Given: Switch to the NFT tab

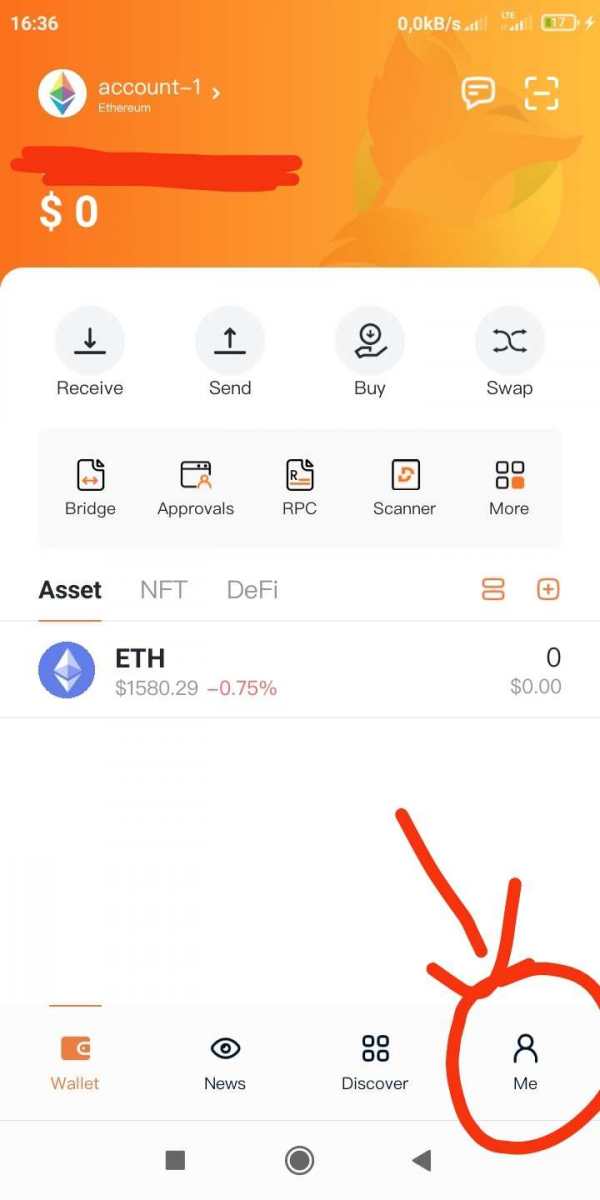Looking at the screenshot, I should click(x=163, y=590).
